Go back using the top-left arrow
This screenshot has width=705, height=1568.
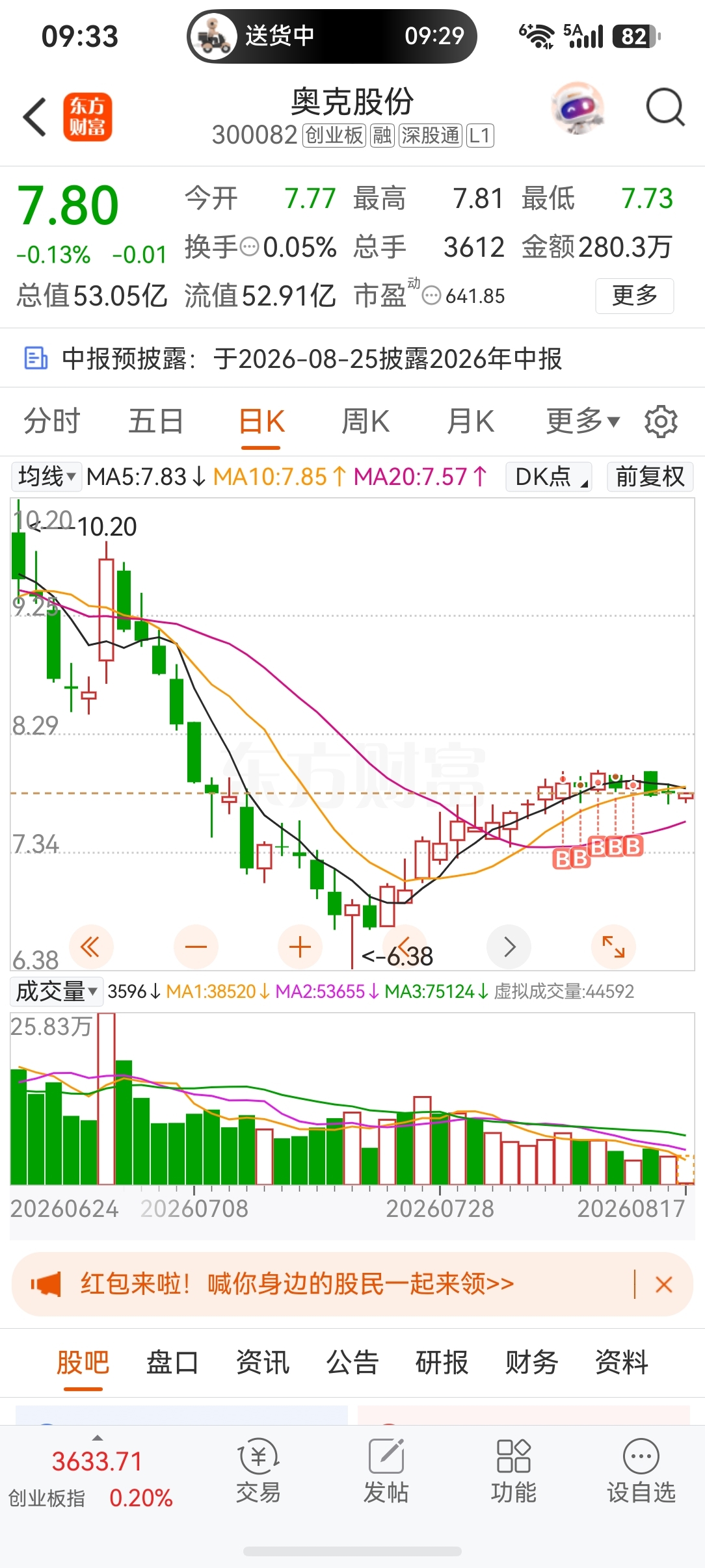click(35, 117)
